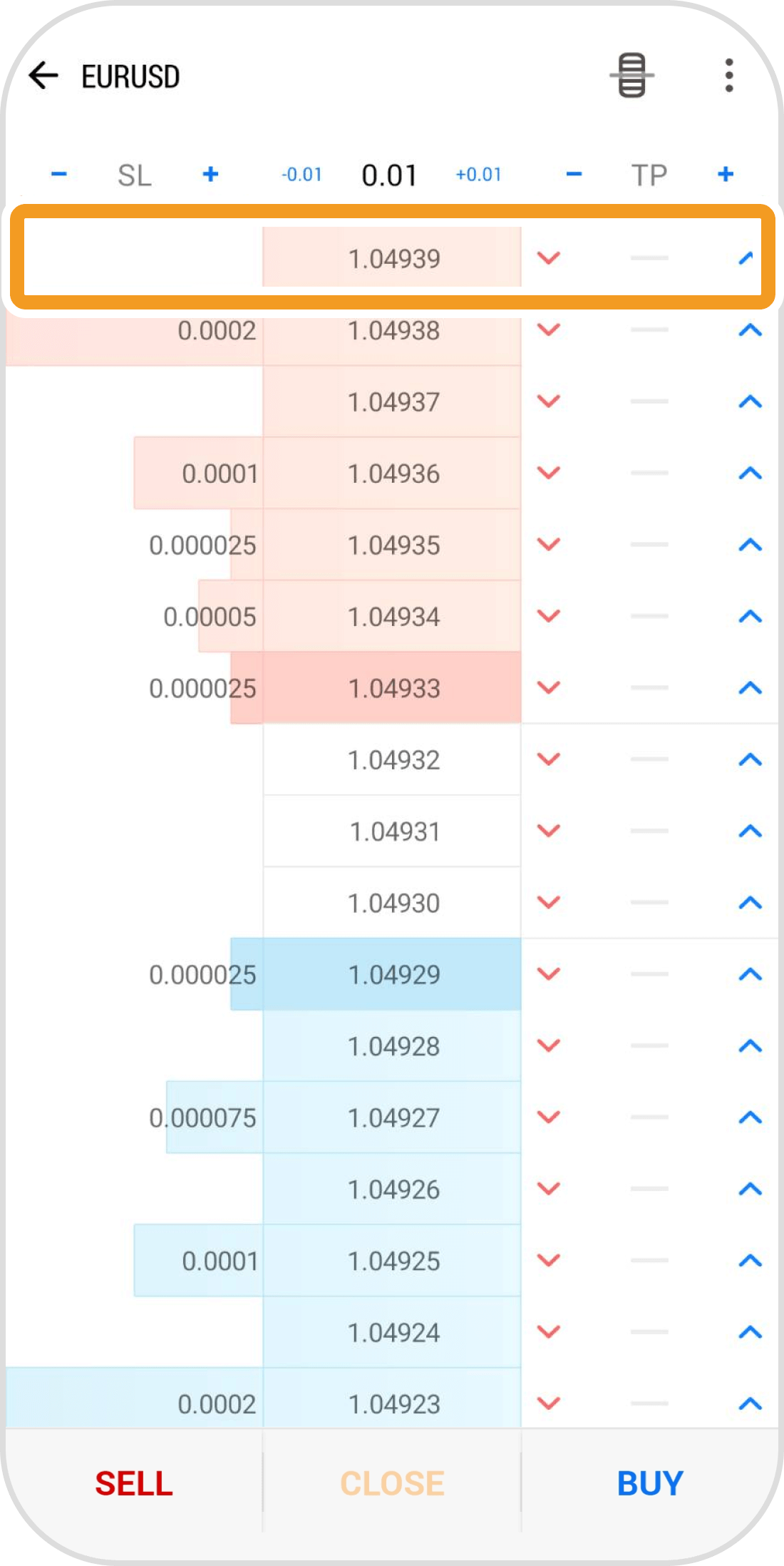The width and height of the screenshot is (784, 1566).
Task: Tap the red down arrow at 1.04939
Action: [x=549, y=258]
